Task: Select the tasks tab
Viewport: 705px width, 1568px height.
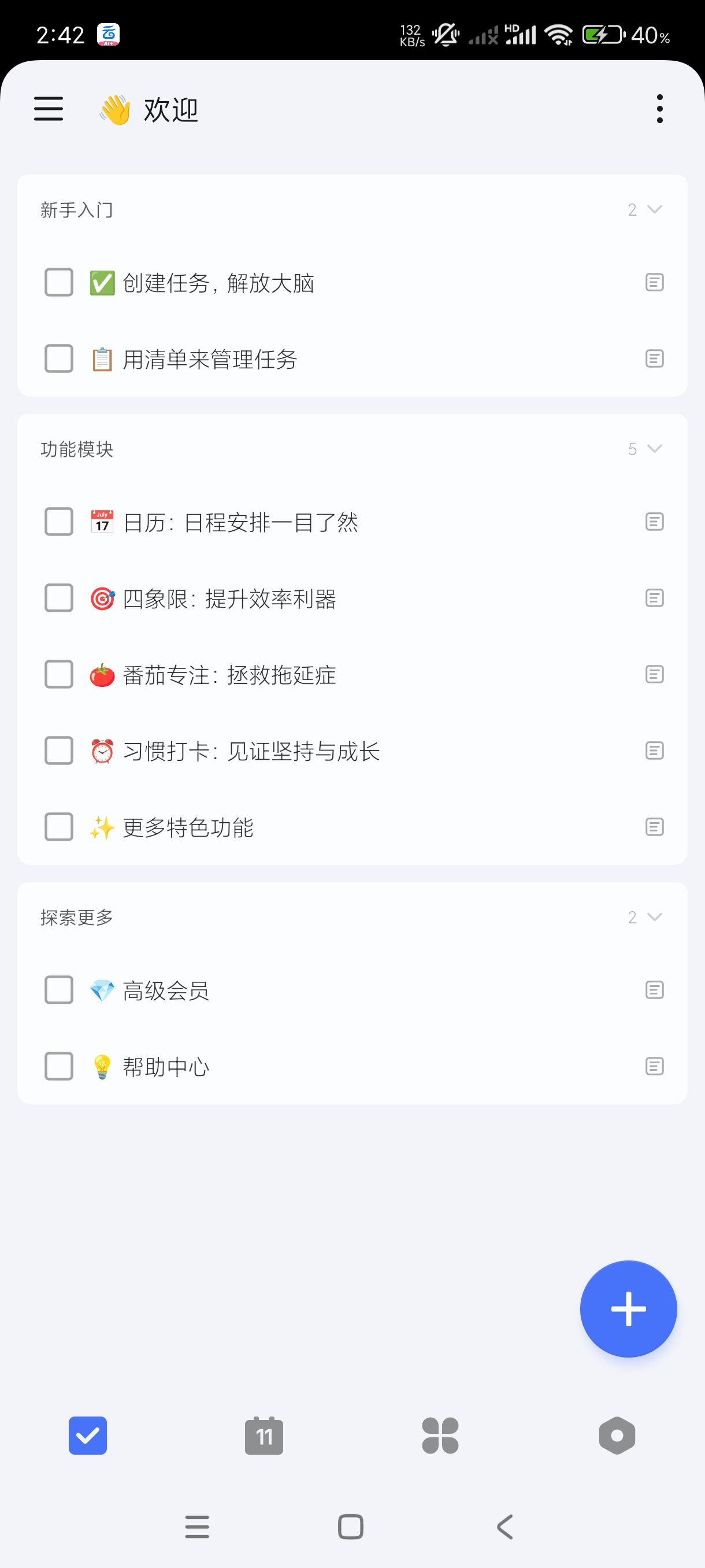Action: click(x=88, y=1436)
